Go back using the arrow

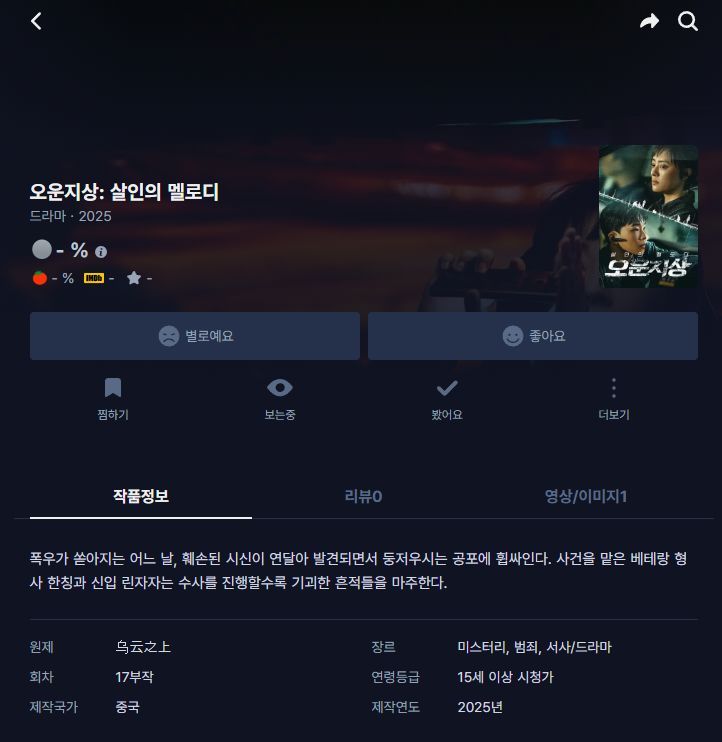coord(37,21)
